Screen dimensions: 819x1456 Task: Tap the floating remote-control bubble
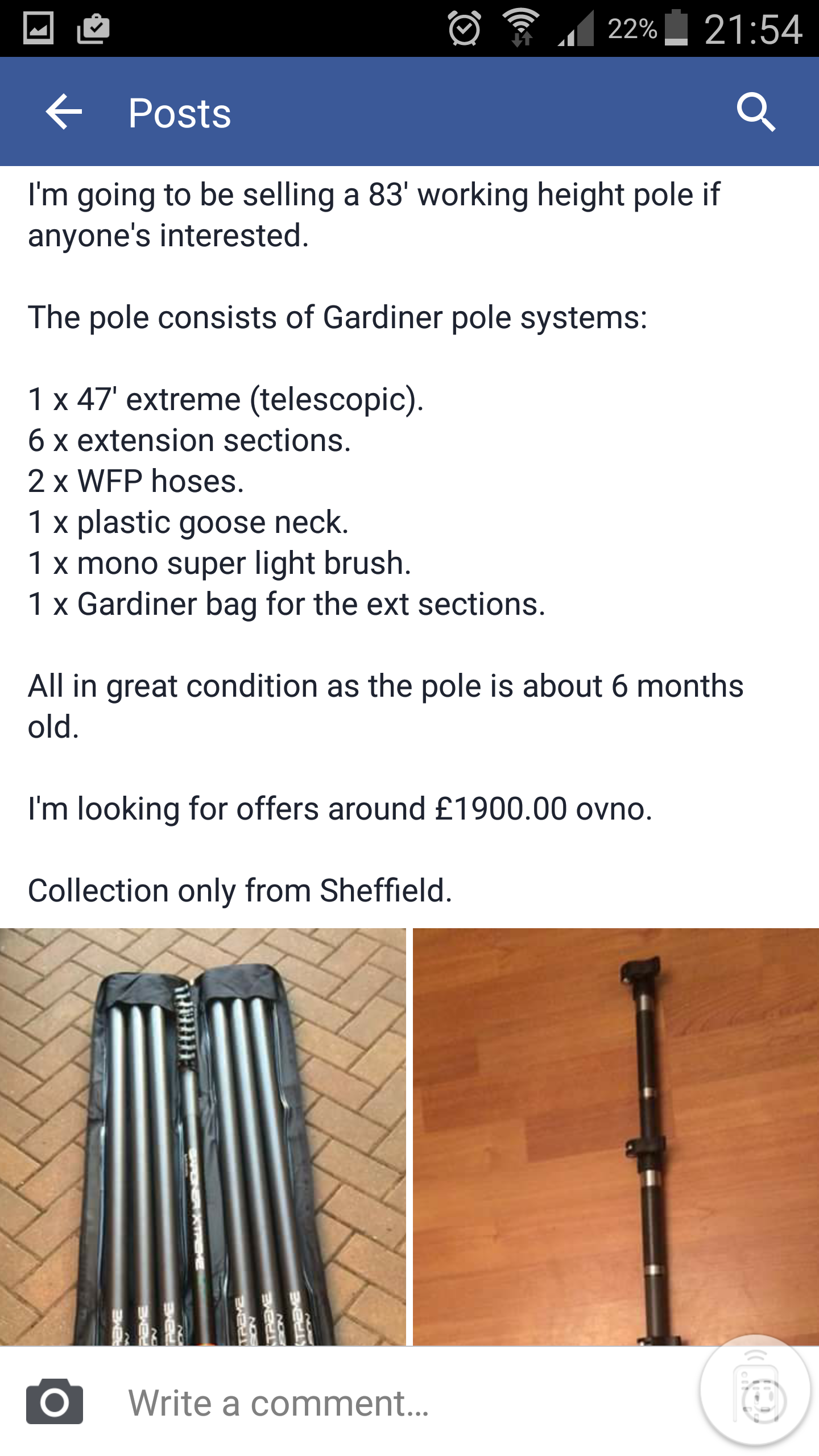click(755, 1390)
